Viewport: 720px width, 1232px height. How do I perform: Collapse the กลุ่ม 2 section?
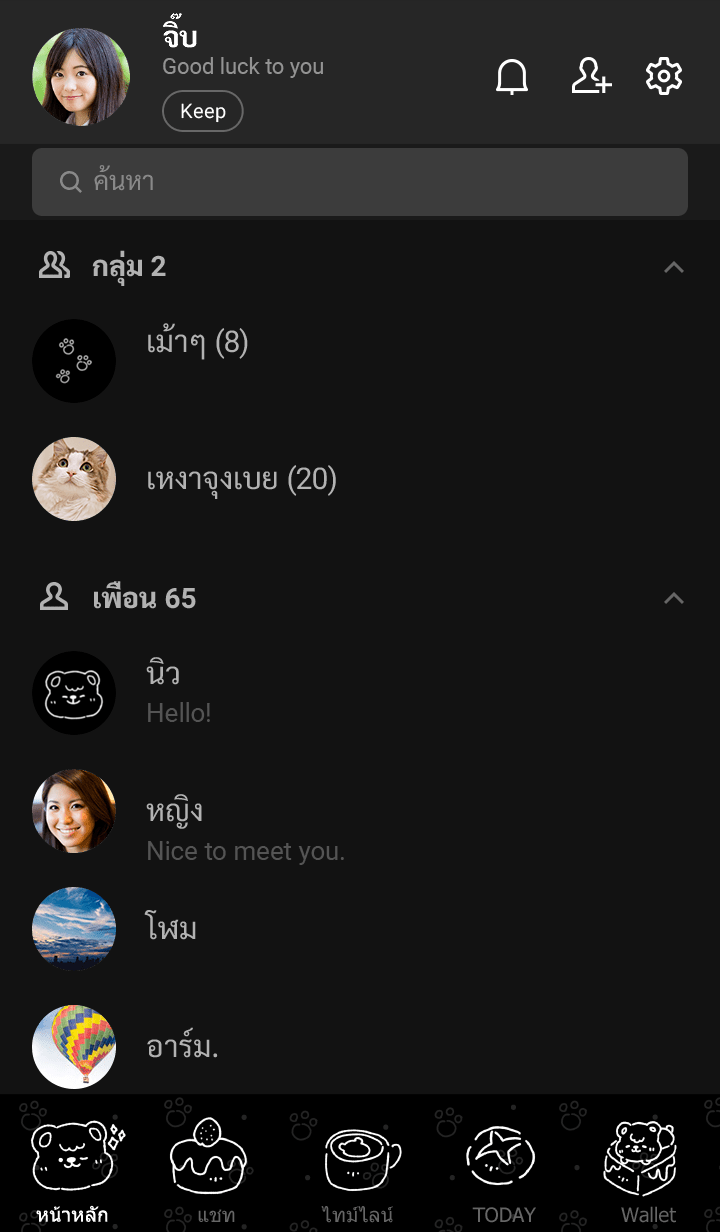pos(674,267)
